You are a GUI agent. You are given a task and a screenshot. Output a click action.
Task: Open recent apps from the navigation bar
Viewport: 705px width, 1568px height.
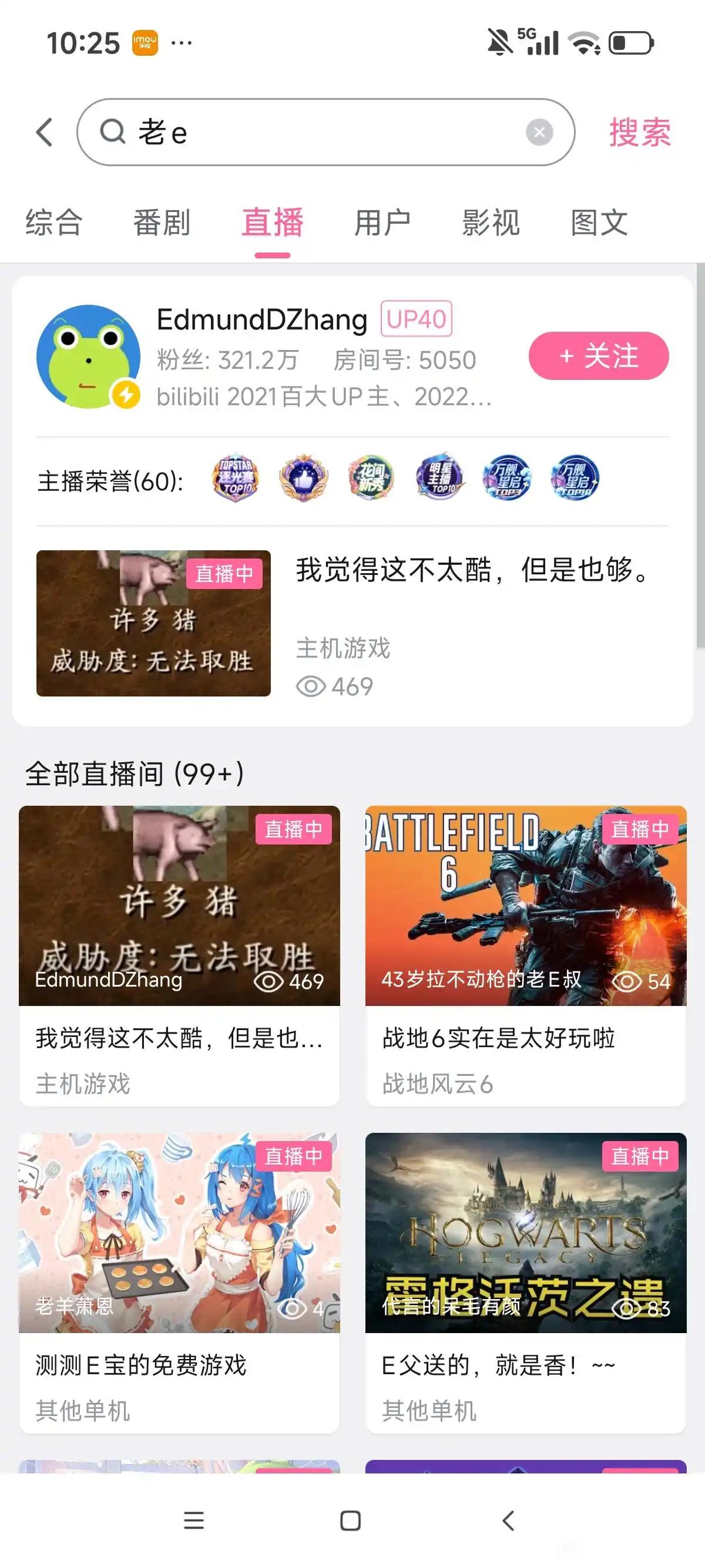click(194, 1520)
